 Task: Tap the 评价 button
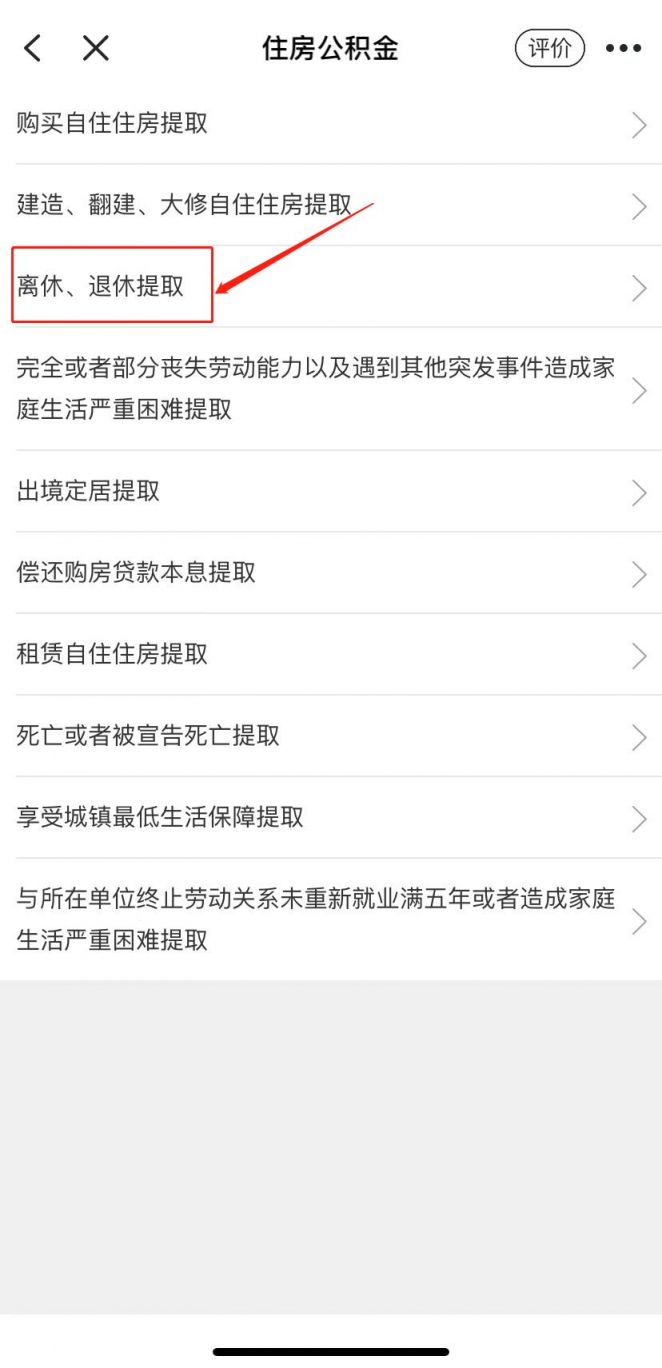(549, 48)
